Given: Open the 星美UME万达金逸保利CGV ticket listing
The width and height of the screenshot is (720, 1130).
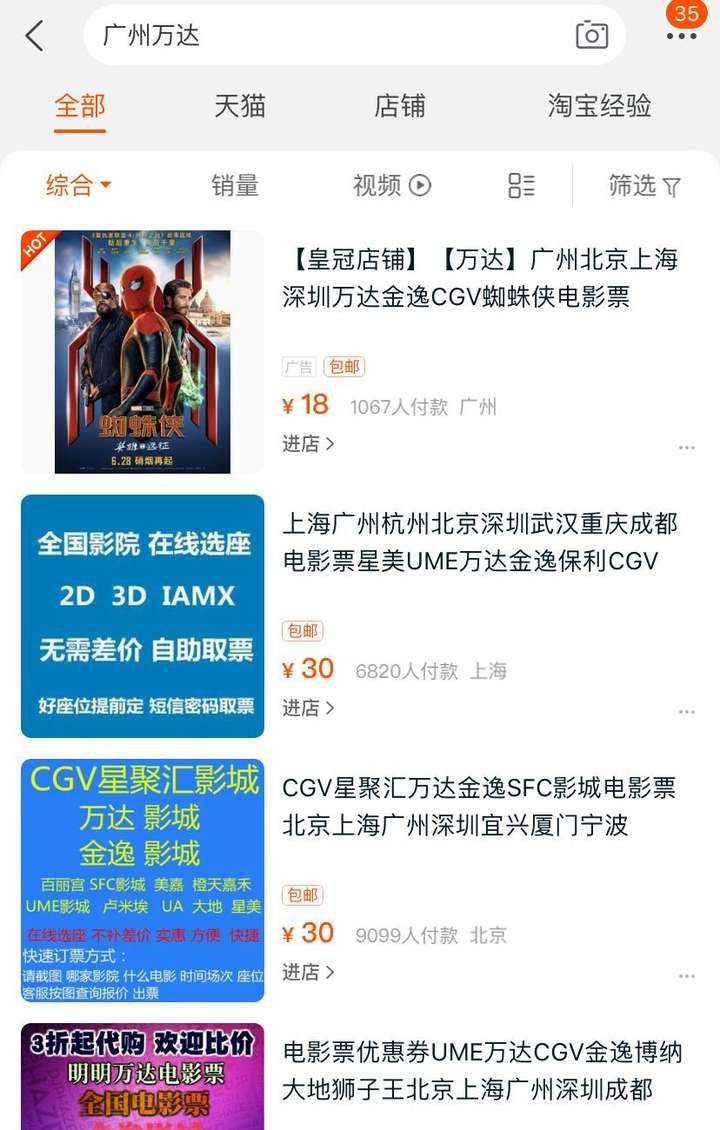Looking at the screenshot, I should tap(480, 542).
